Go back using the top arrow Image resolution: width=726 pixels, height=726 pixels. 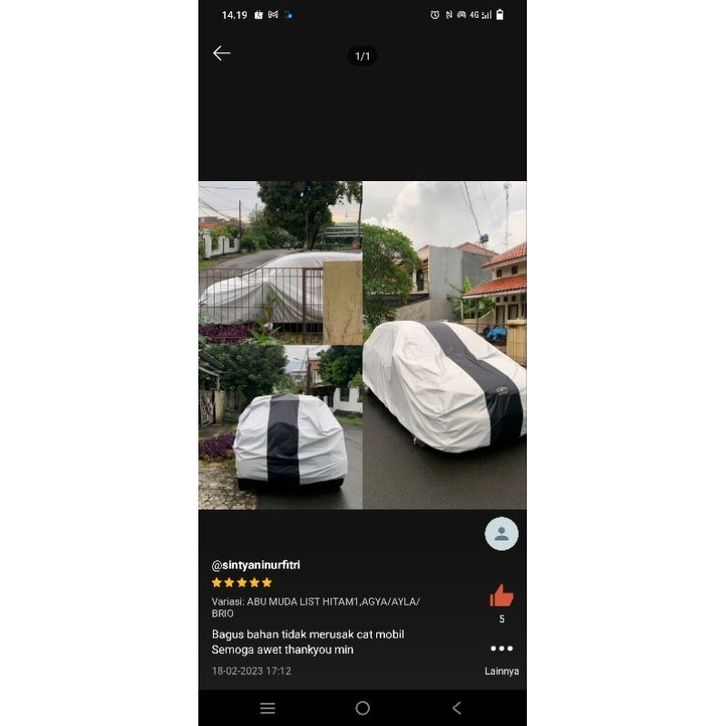click(x=221, y=54)
